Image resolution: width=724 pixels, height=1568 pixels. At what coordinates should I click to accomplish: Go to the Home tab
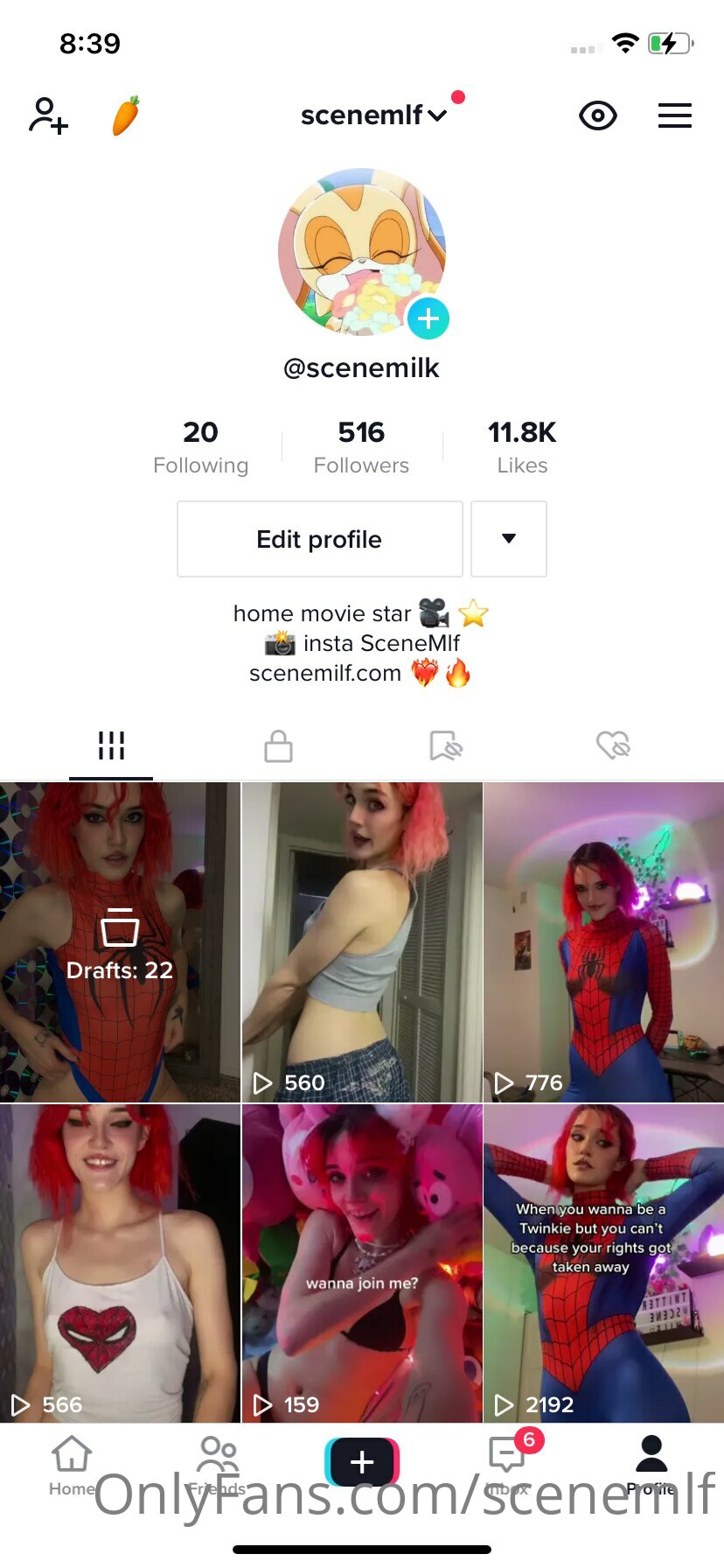pyautogui.click(x=72, y=1466)
